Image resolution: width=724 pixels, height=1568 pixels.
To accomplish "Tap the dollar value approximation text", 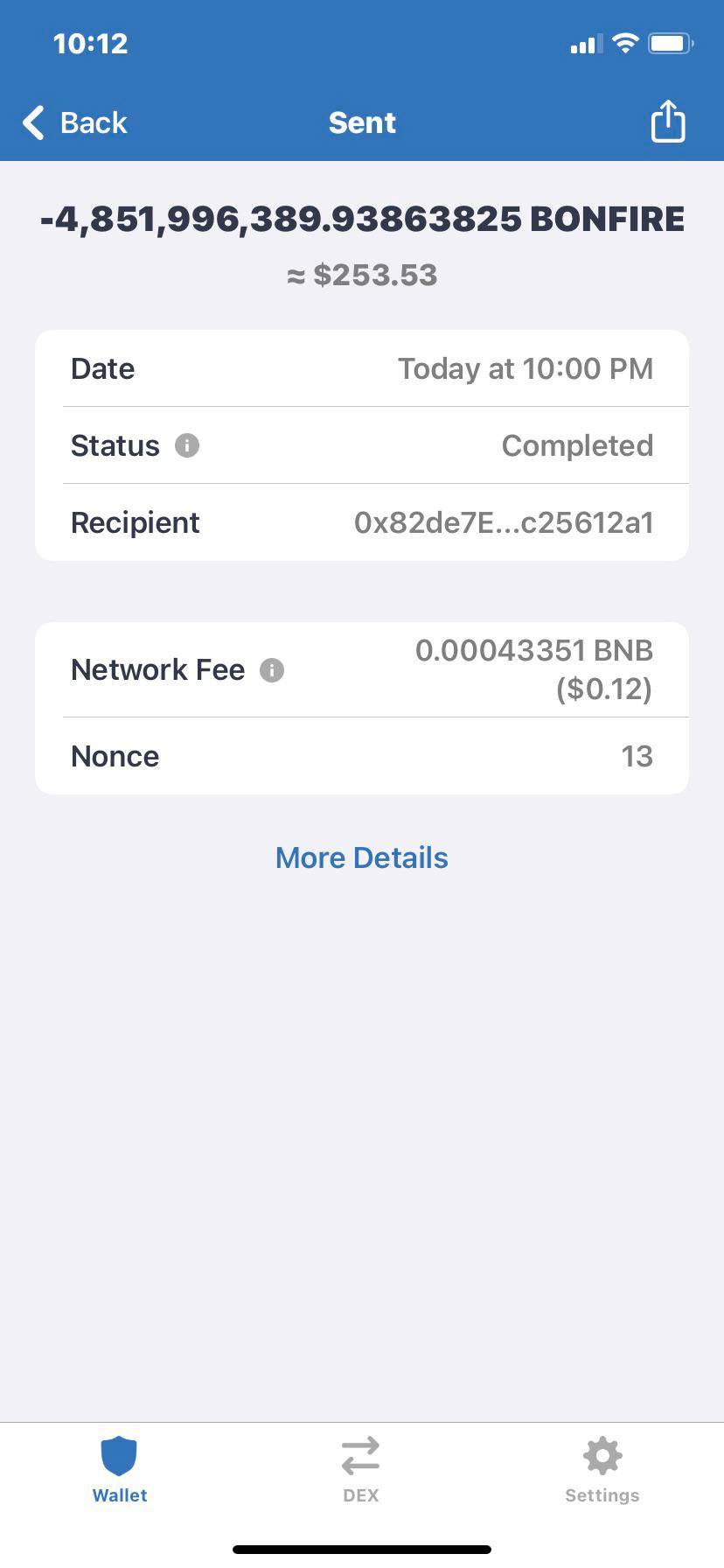I will pos(361,275).
